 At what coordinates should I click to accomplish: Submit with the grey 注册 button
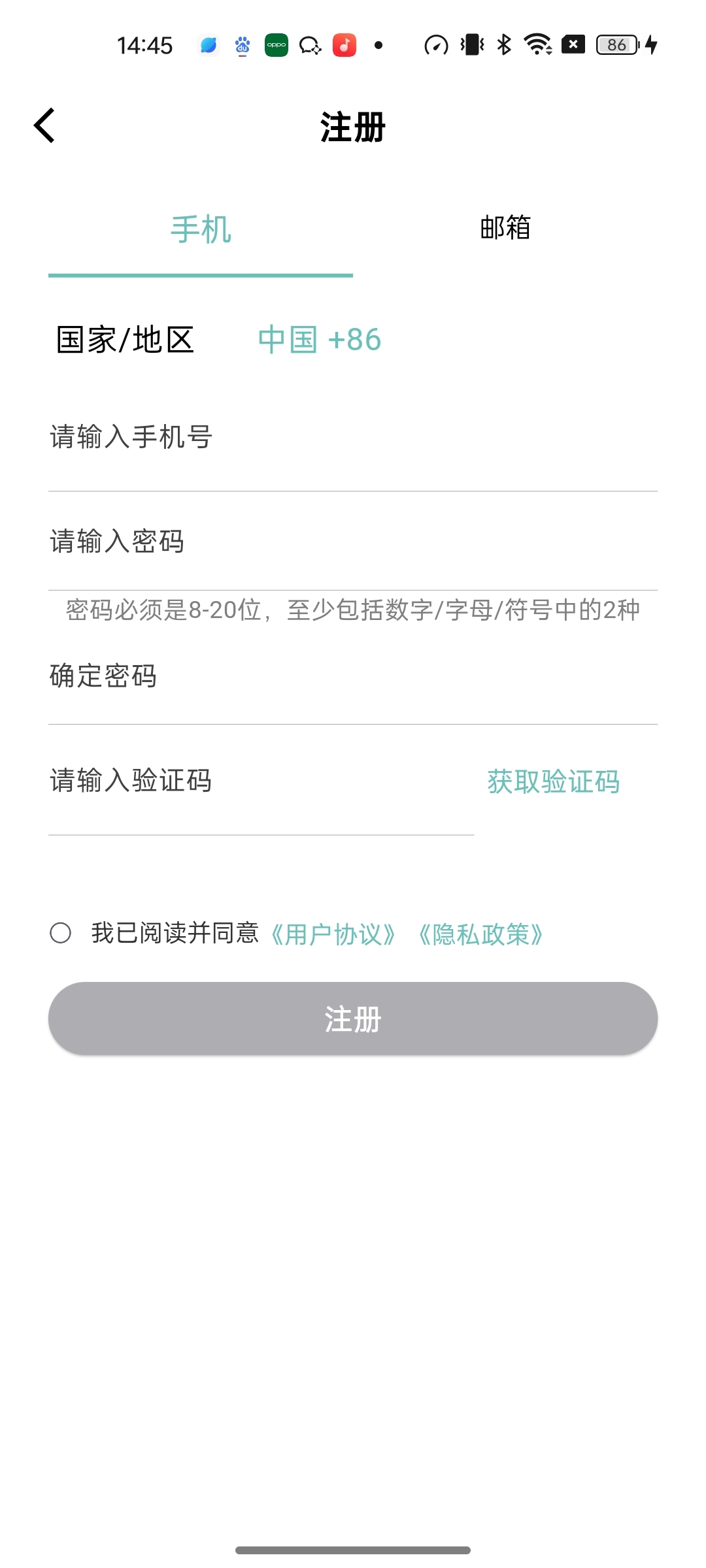click(x=353, y=1019)
